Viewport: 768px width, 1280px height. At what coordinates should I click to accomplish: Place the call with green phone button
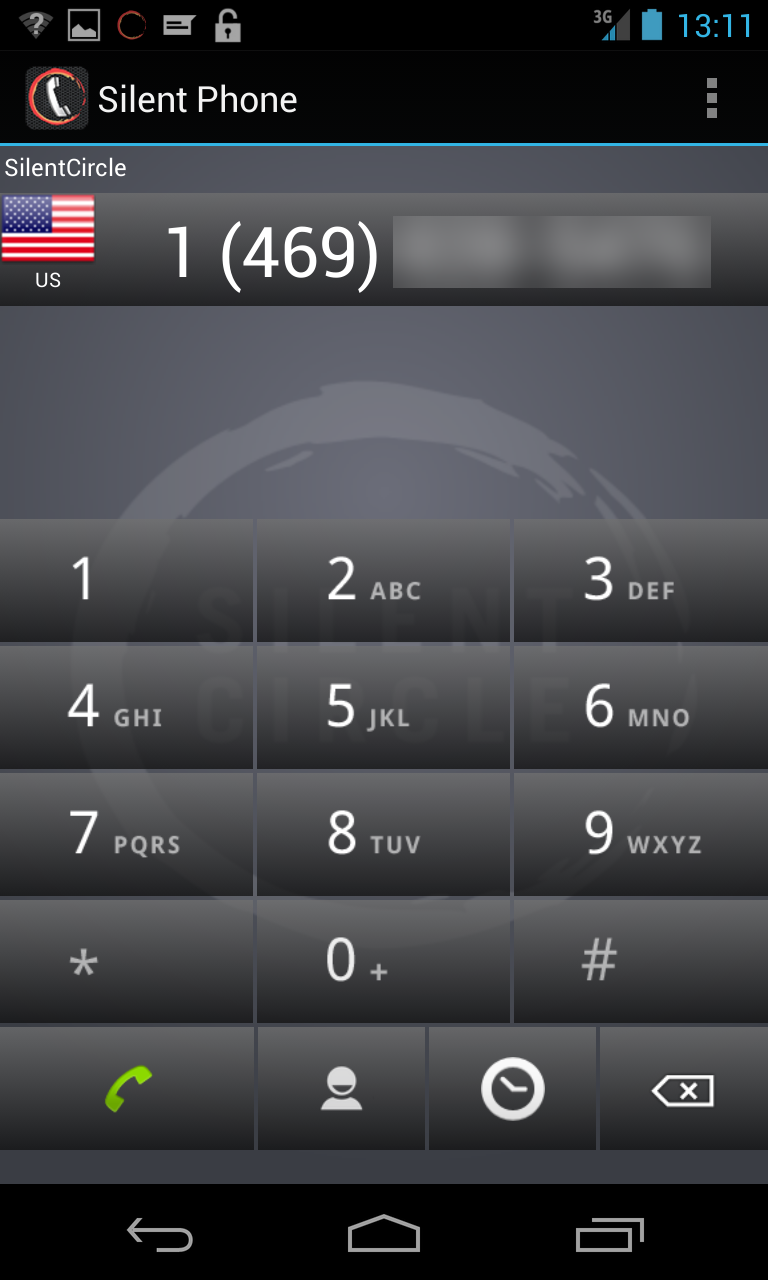coord(127,1088)
